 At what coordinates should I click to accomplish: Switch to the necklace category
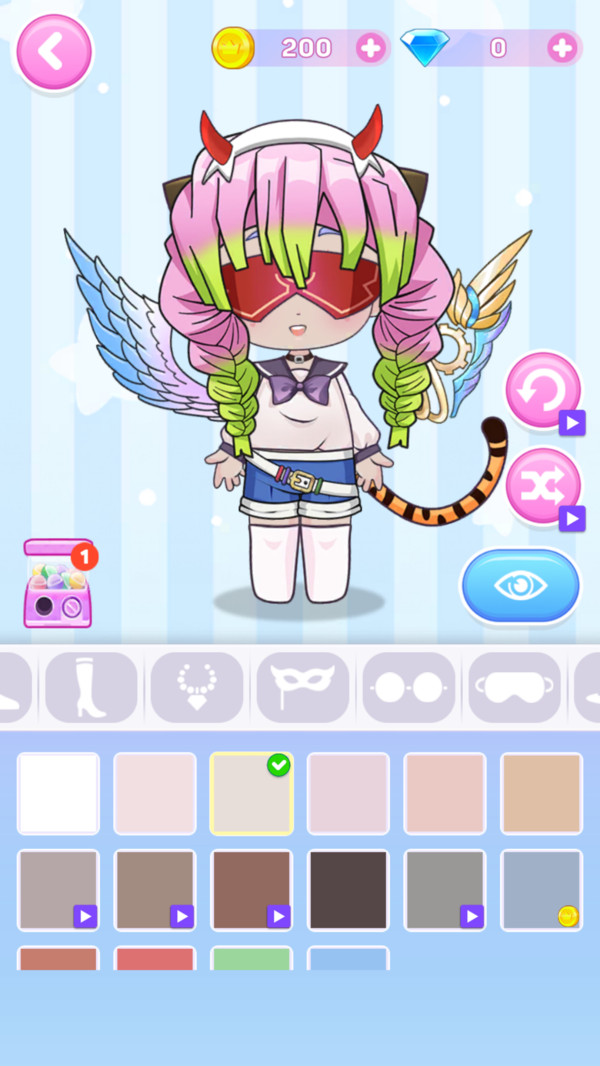coord(197,687)
